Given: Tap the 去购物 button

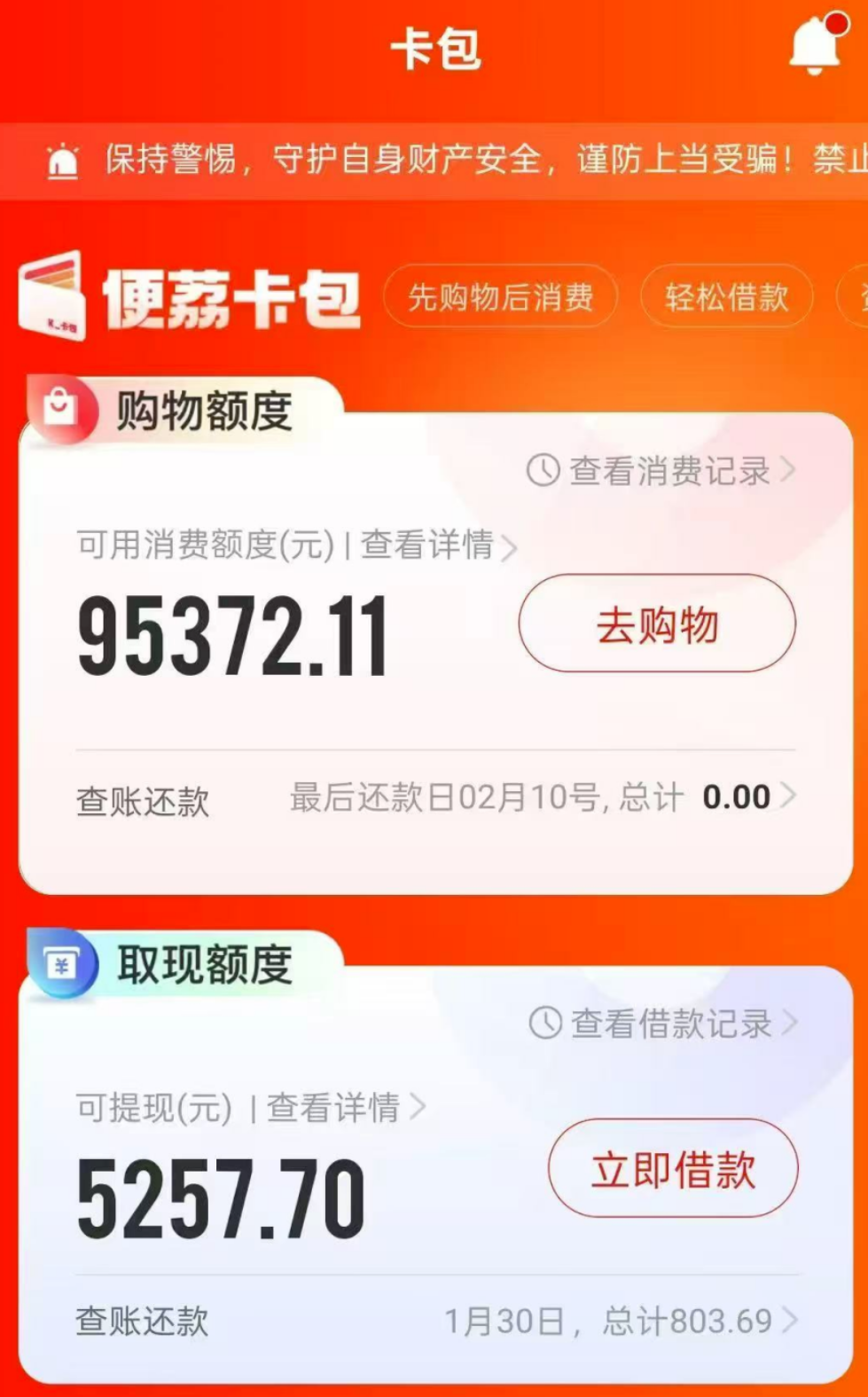Looking at the screenshot, I should [657, 624].
